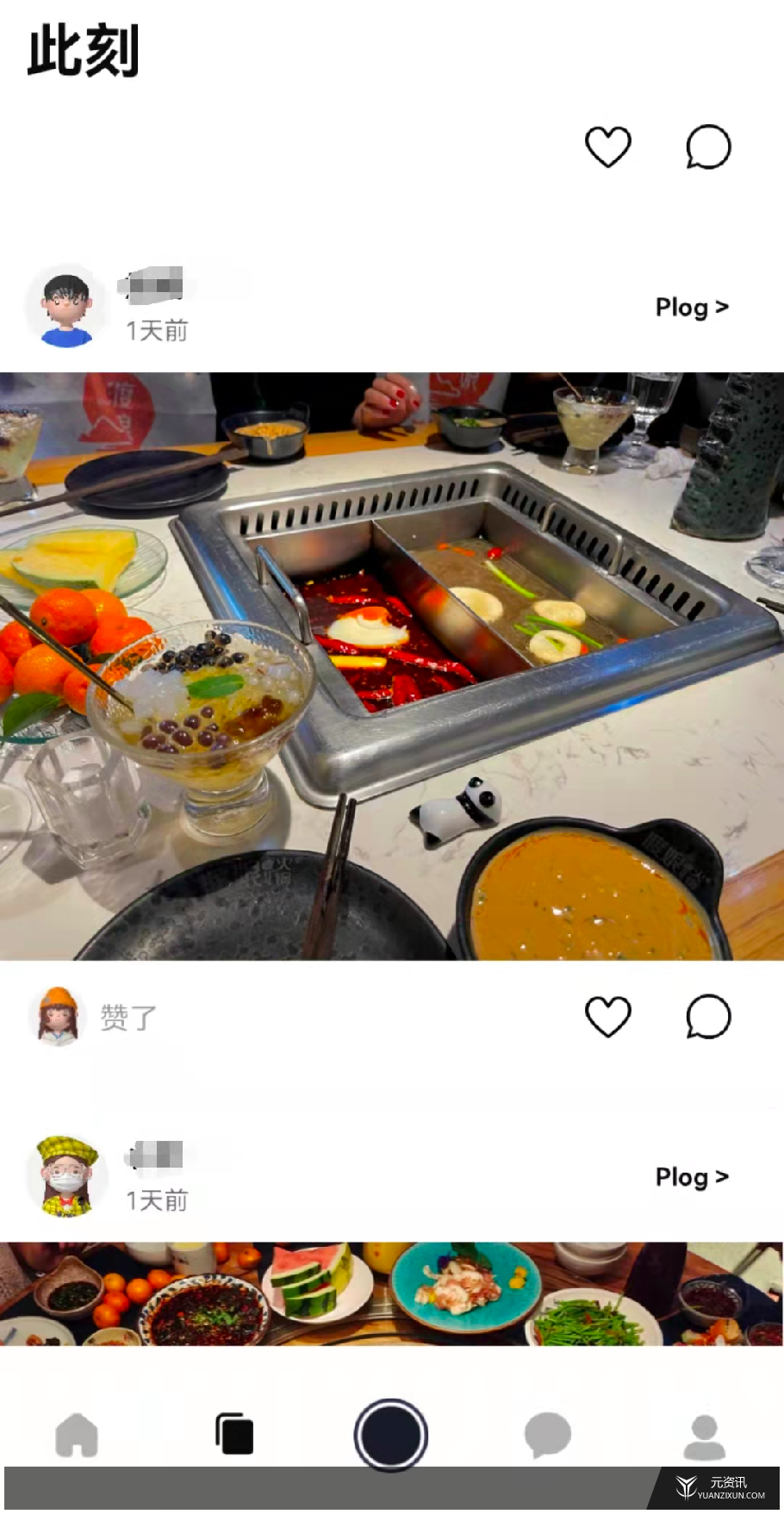Open the Plog link on the hotpot post
This screenshot has width=784, height=1514.
[692, 308]
